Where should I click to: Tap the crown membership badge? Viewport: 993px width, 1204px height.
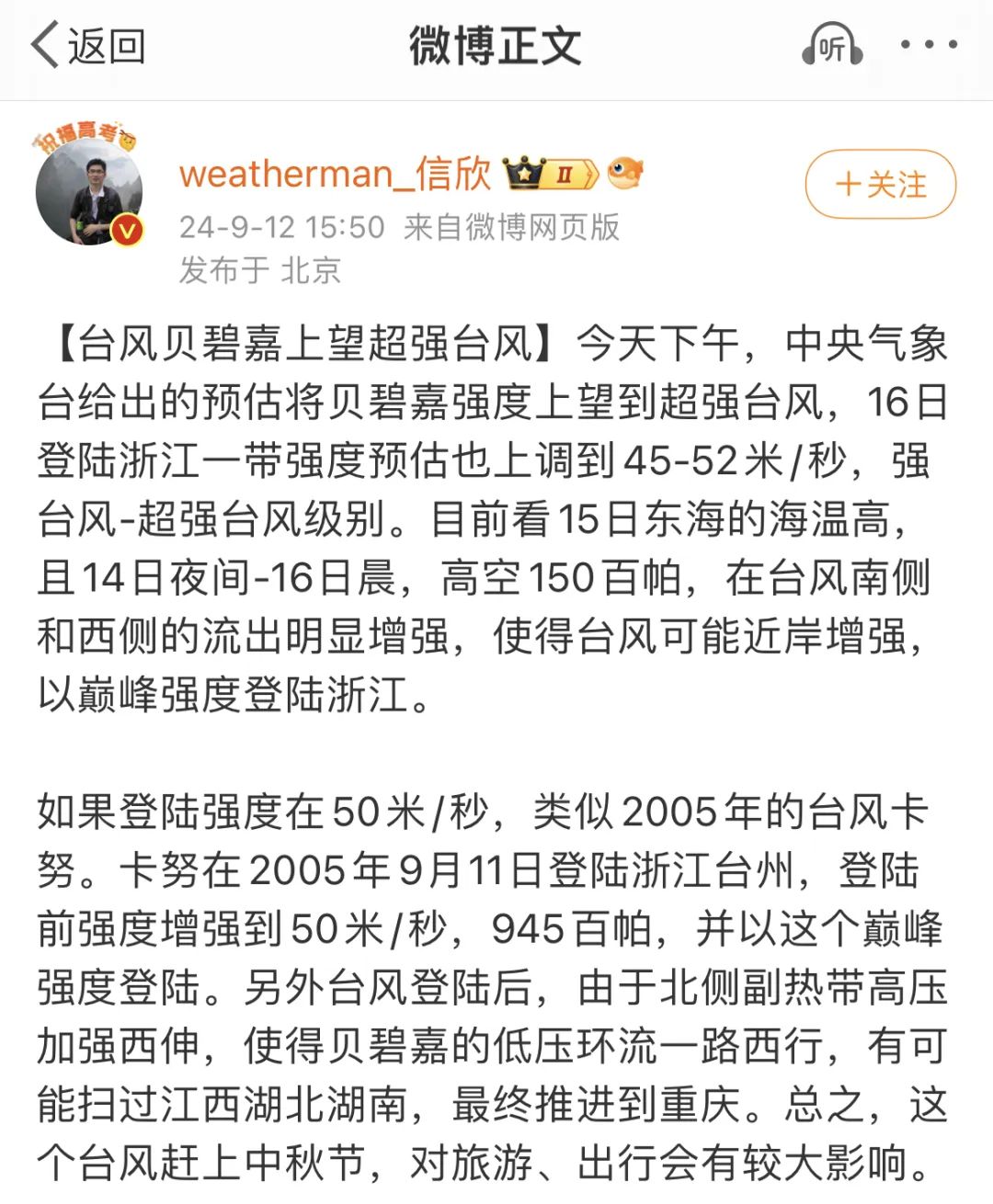pyautogui.click(x=550, y=173)
